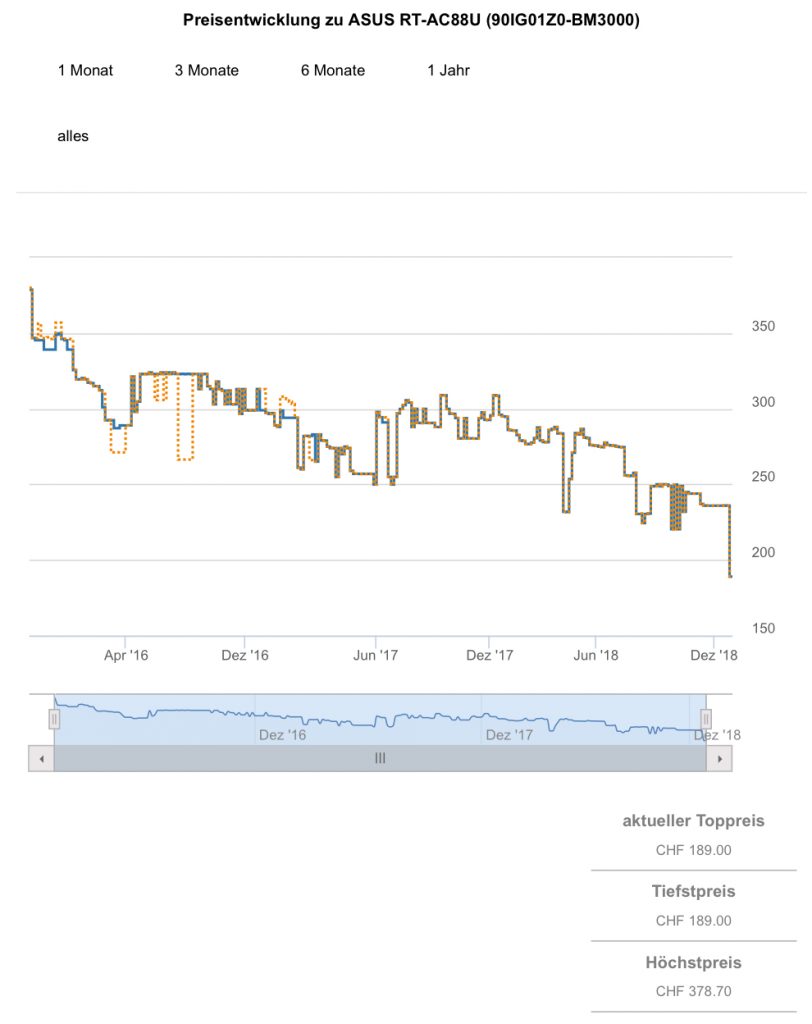Tap the left scrollbar arrow under the chart
The image size is (812, 1024).
(41, 759)
